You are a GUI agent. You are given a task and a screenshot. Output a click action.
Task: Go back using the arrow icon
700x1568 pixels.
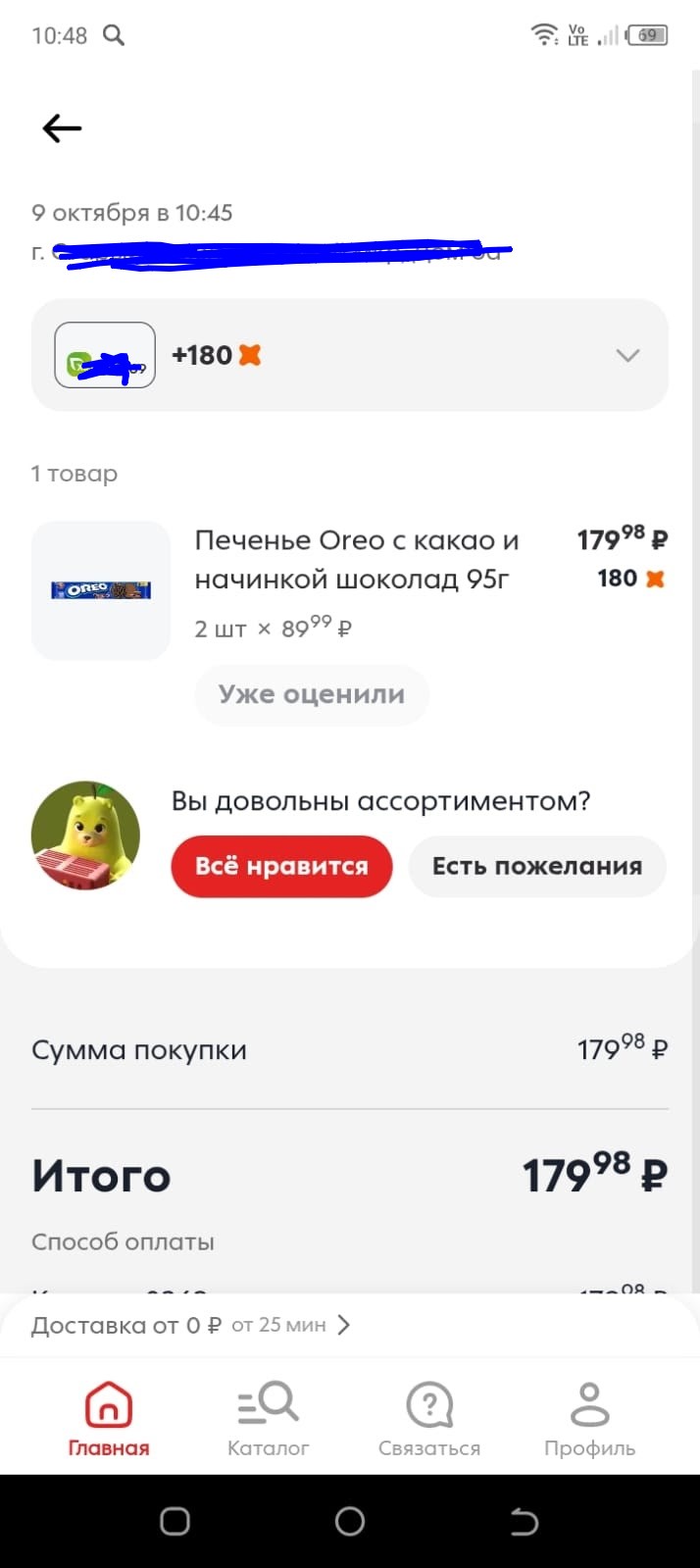[62, 128]
